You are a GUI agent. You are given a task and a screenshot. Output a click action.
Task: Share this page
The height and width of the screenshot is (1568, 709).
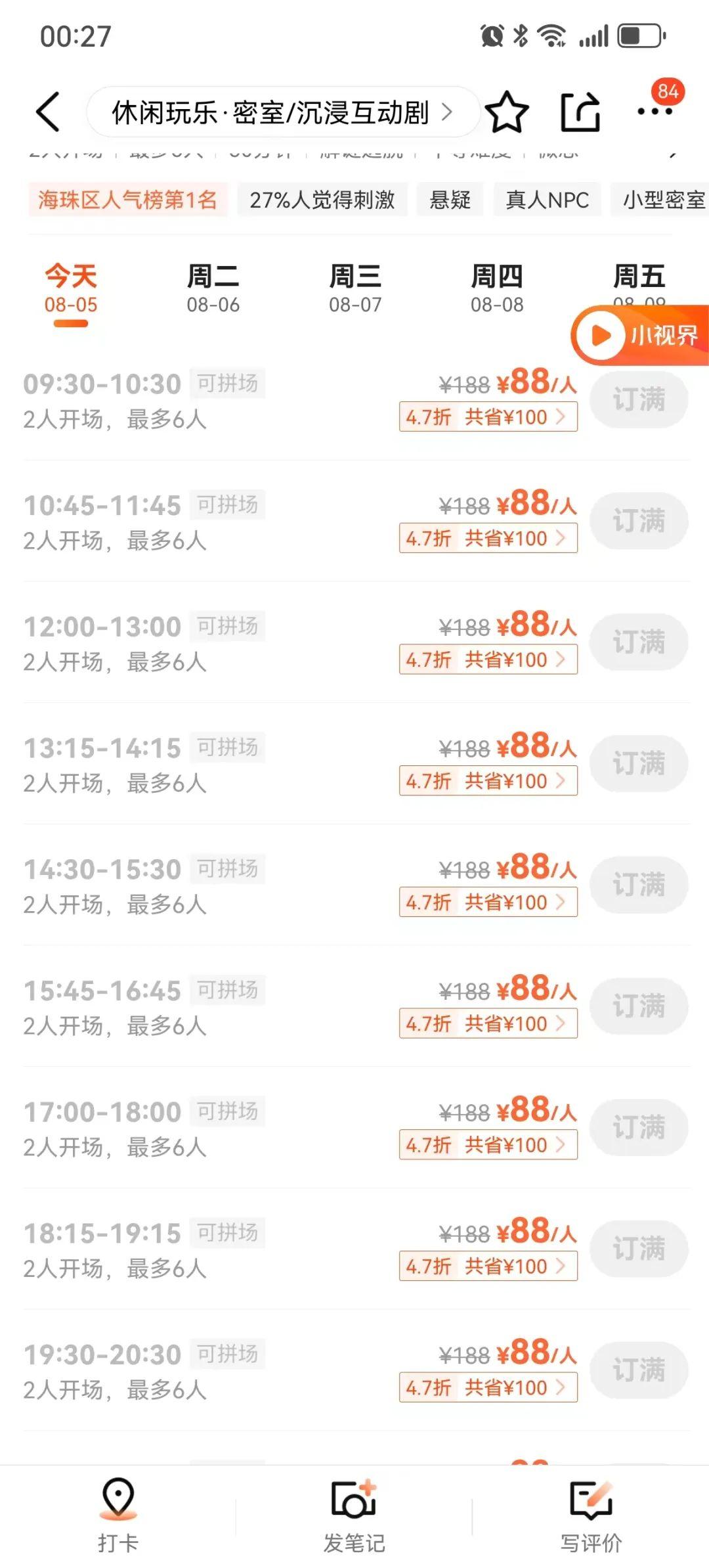(580, 112)
